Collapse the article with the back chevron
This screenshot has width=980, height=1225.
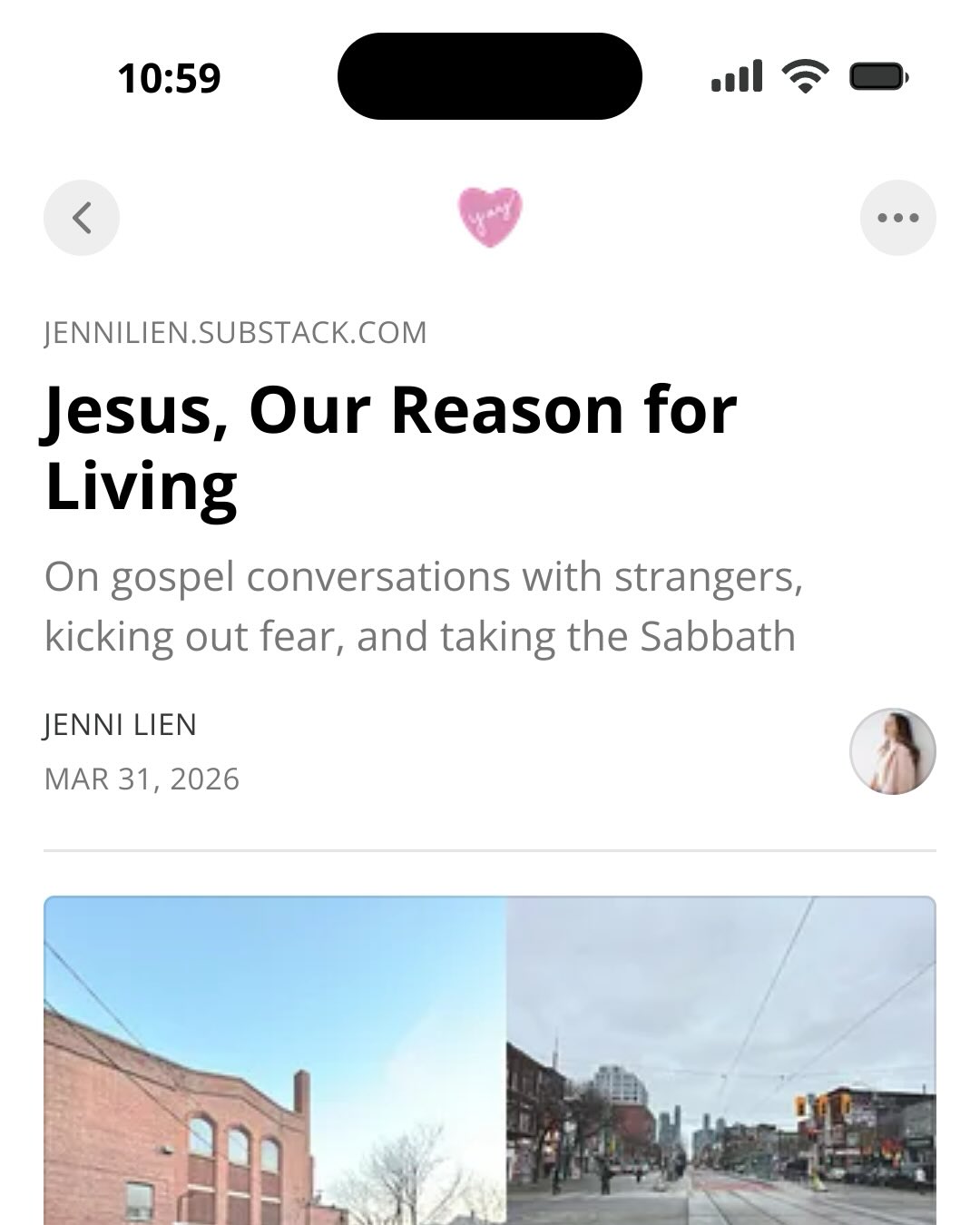[82, 218]
